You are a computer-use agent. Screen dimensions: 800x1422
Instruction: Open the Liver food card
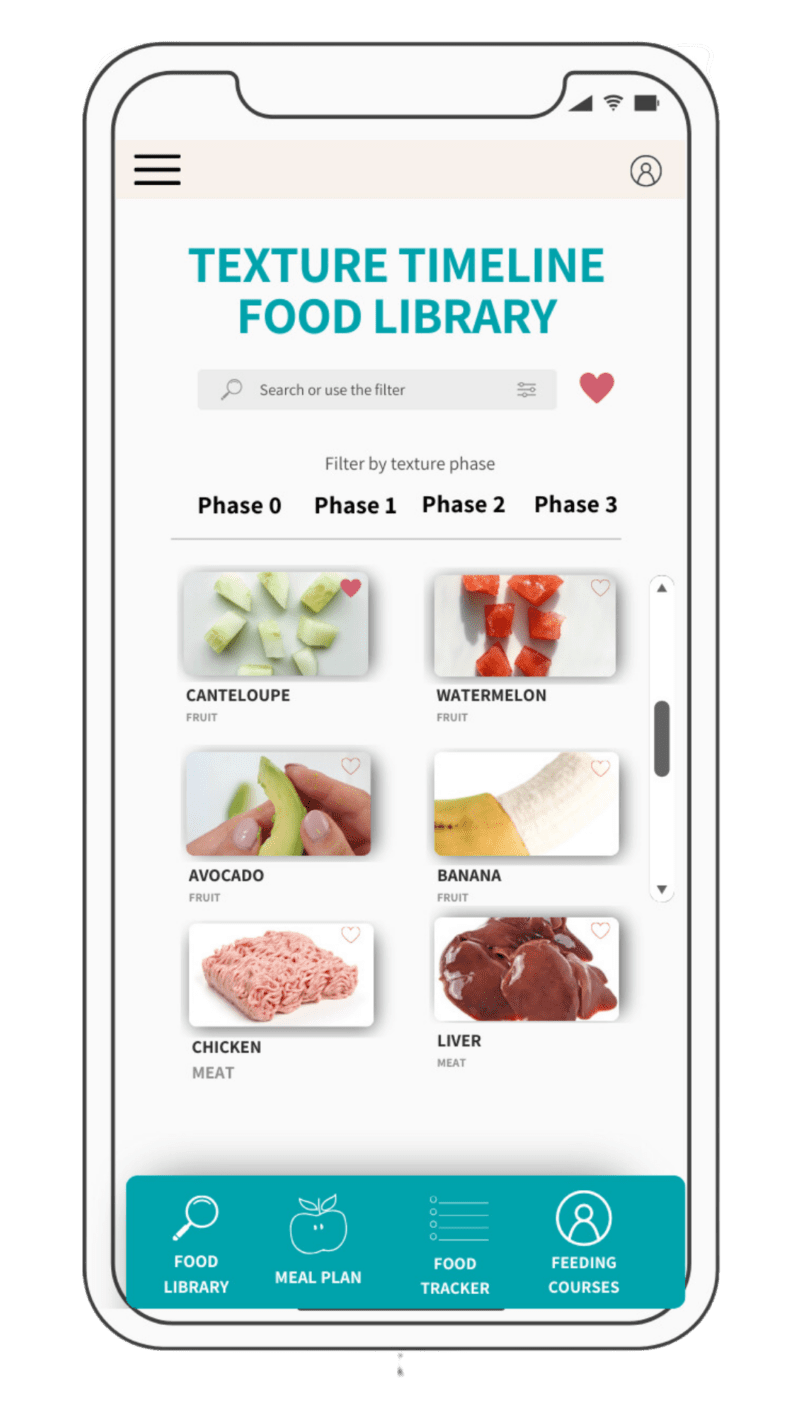coord(526,970)
